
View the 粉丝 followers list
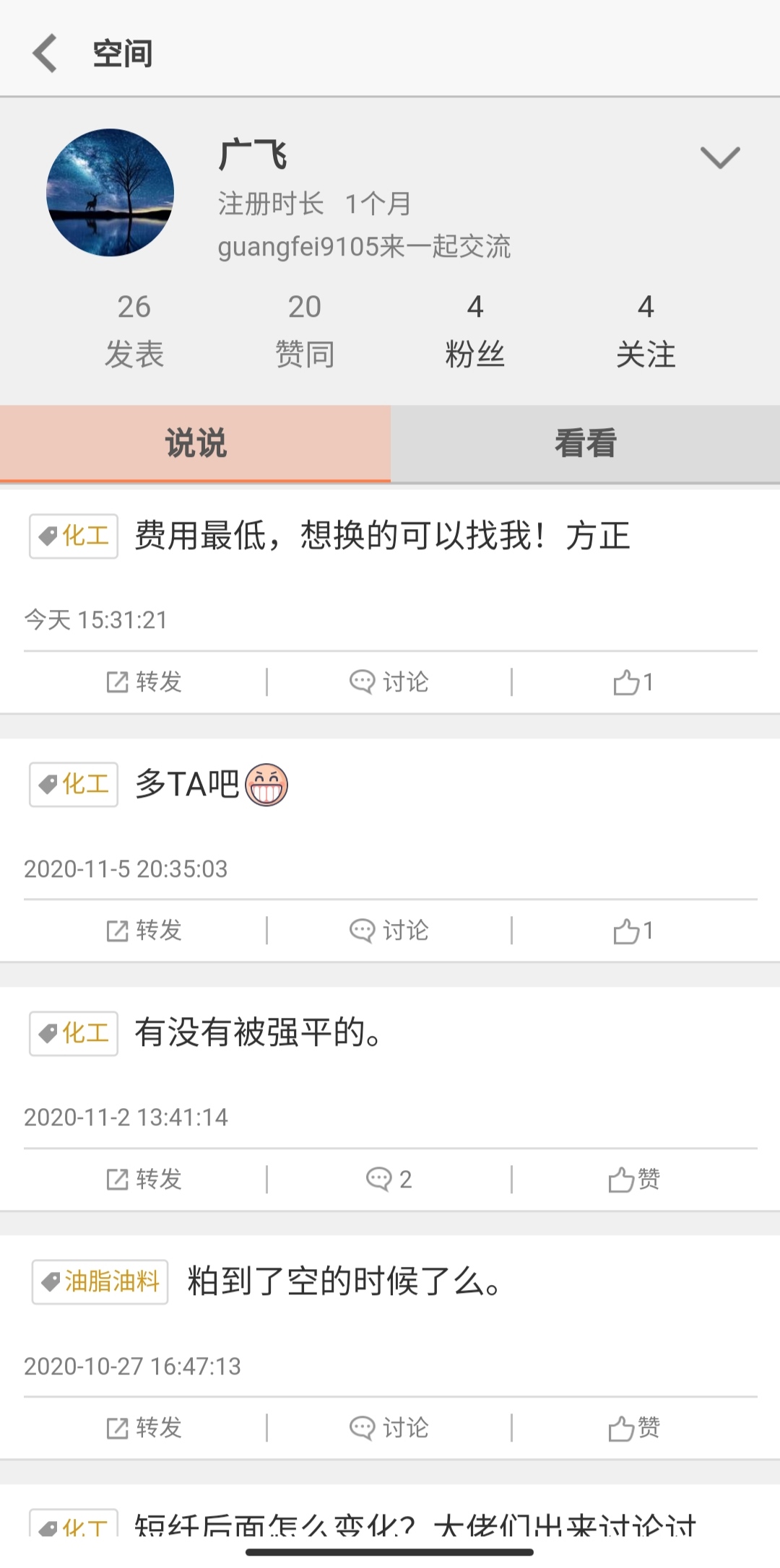[474, 331]
